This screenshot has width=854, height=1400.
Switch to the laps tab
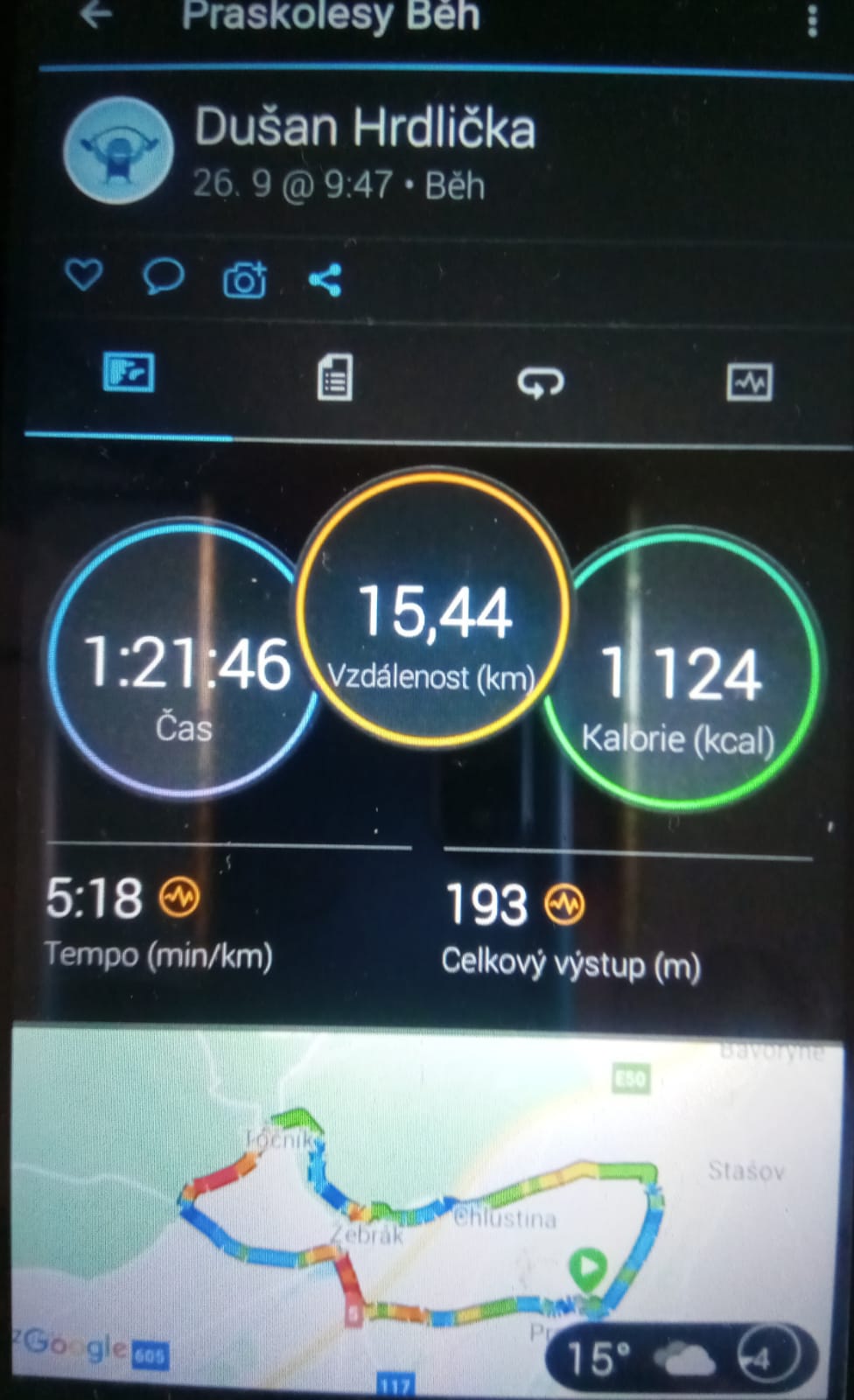click(x=541, y=382)
